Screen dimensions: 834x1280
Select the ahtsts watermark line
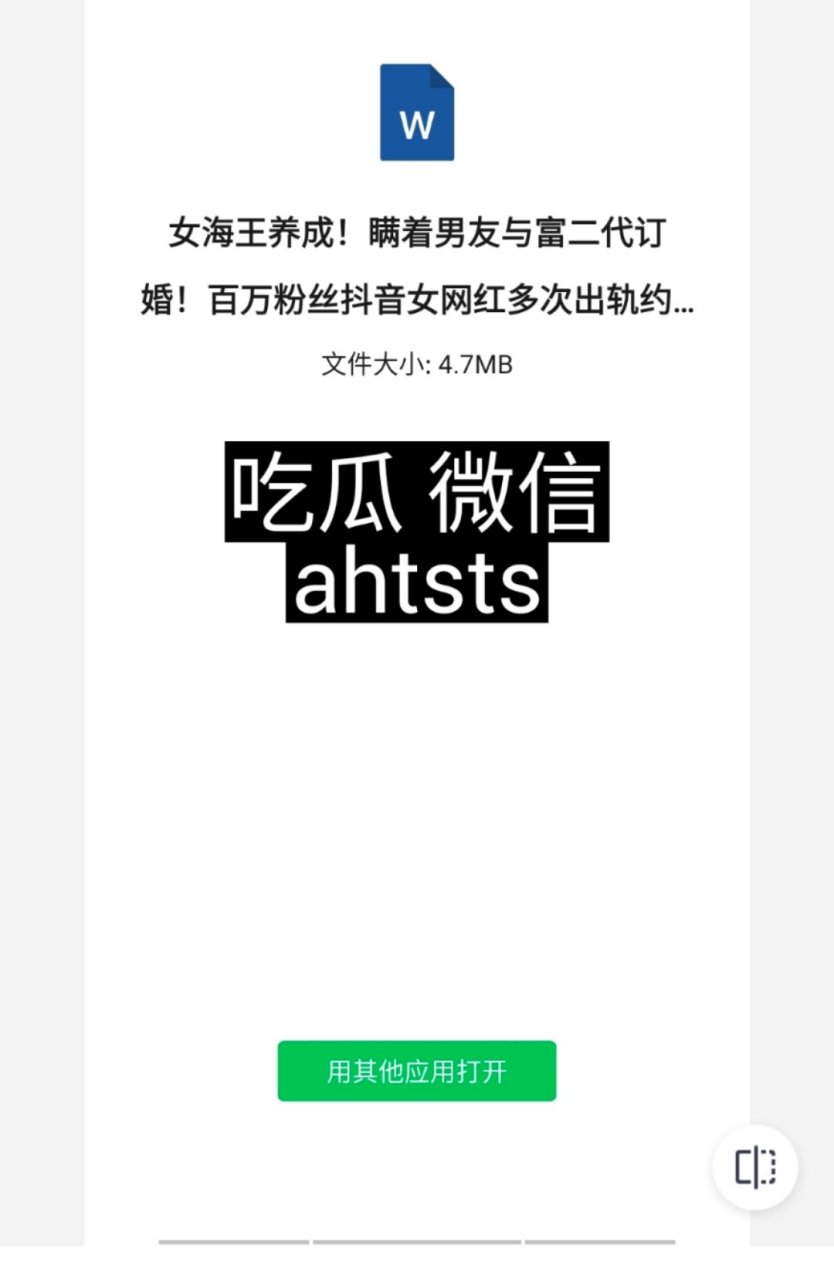416,585
